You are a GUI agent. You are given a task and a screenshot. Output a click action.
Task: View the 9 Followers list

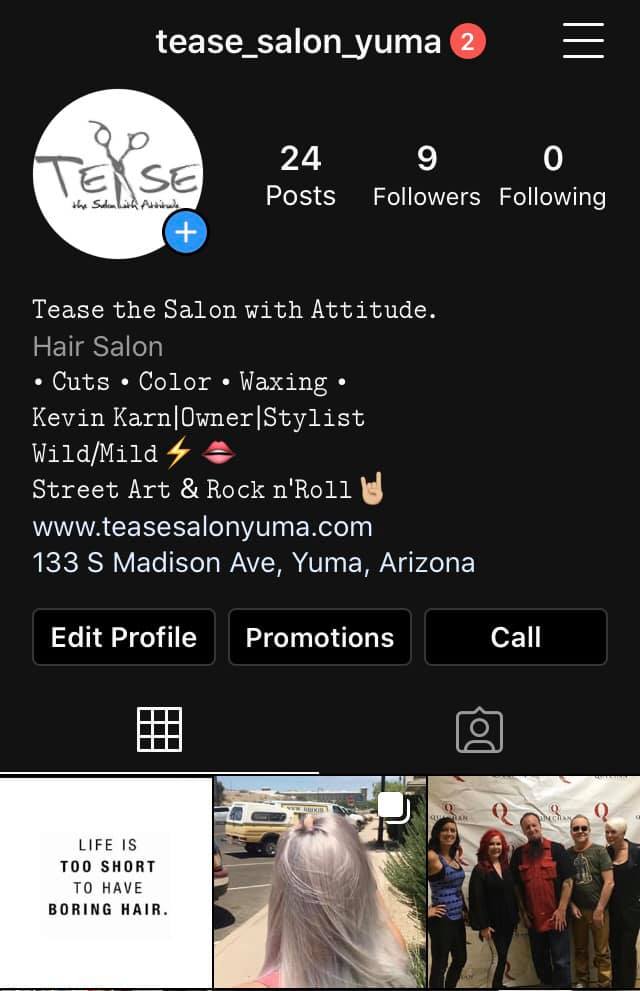[x=427, y=176]
